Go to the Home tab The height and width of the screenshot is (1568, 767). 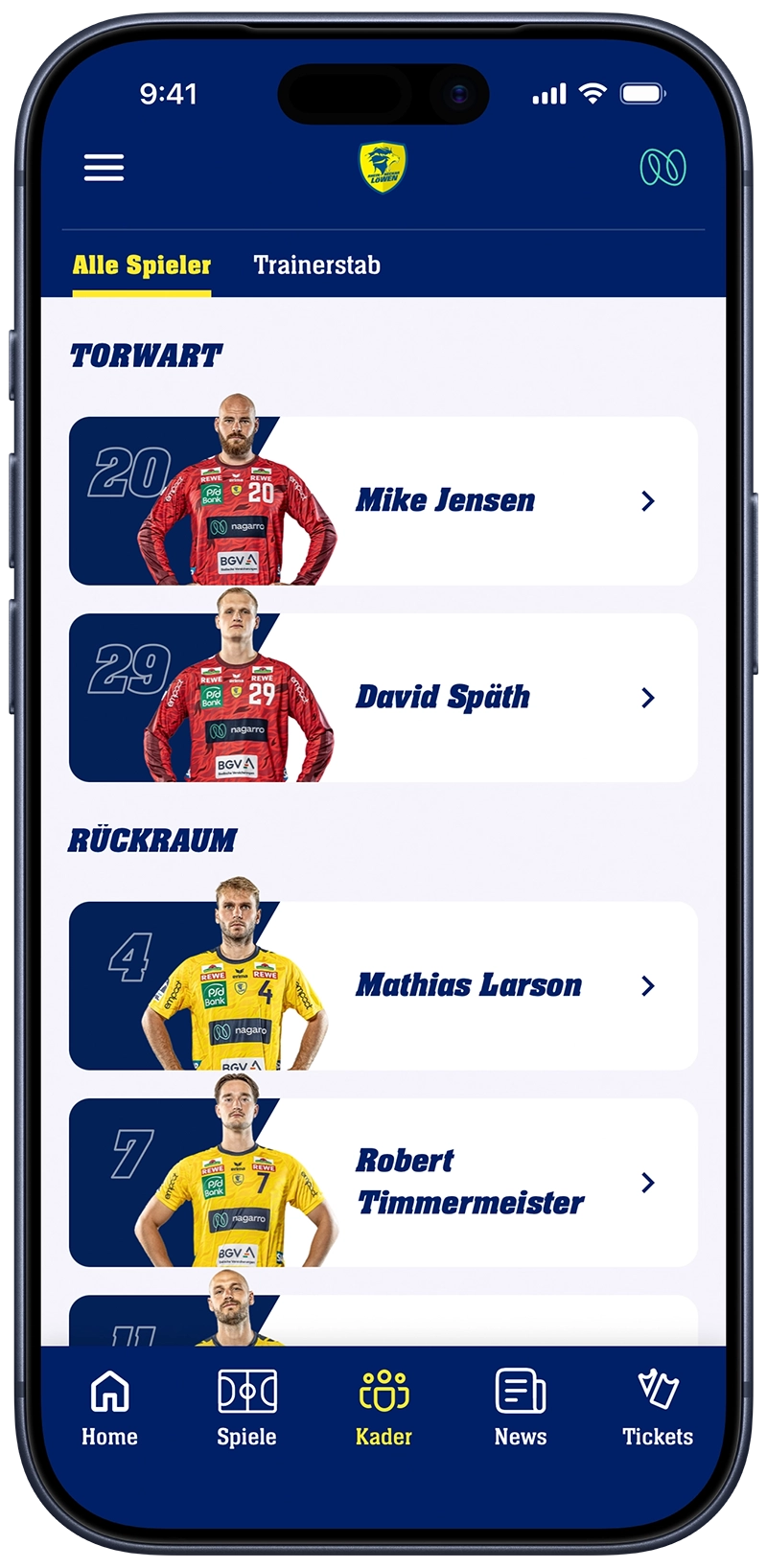[109, 1408]
